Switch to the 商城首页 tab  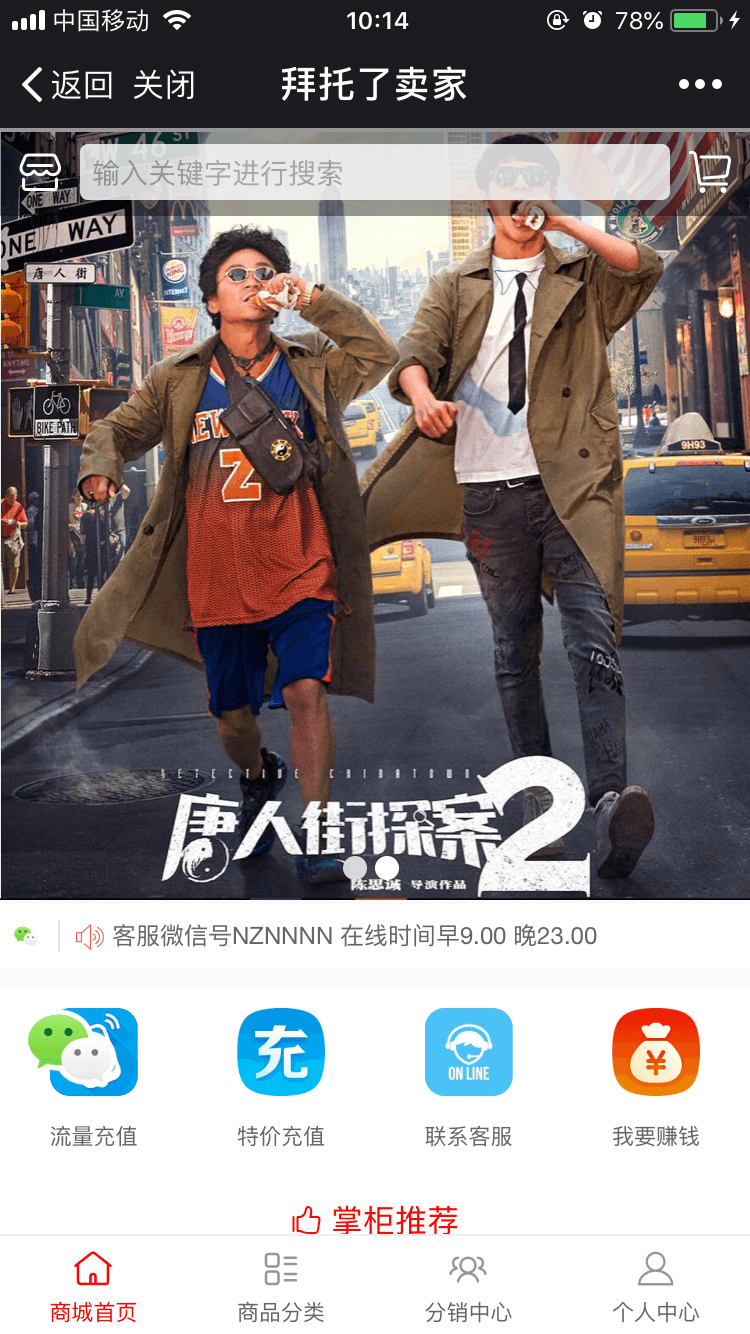click(x=93, y=1286)
